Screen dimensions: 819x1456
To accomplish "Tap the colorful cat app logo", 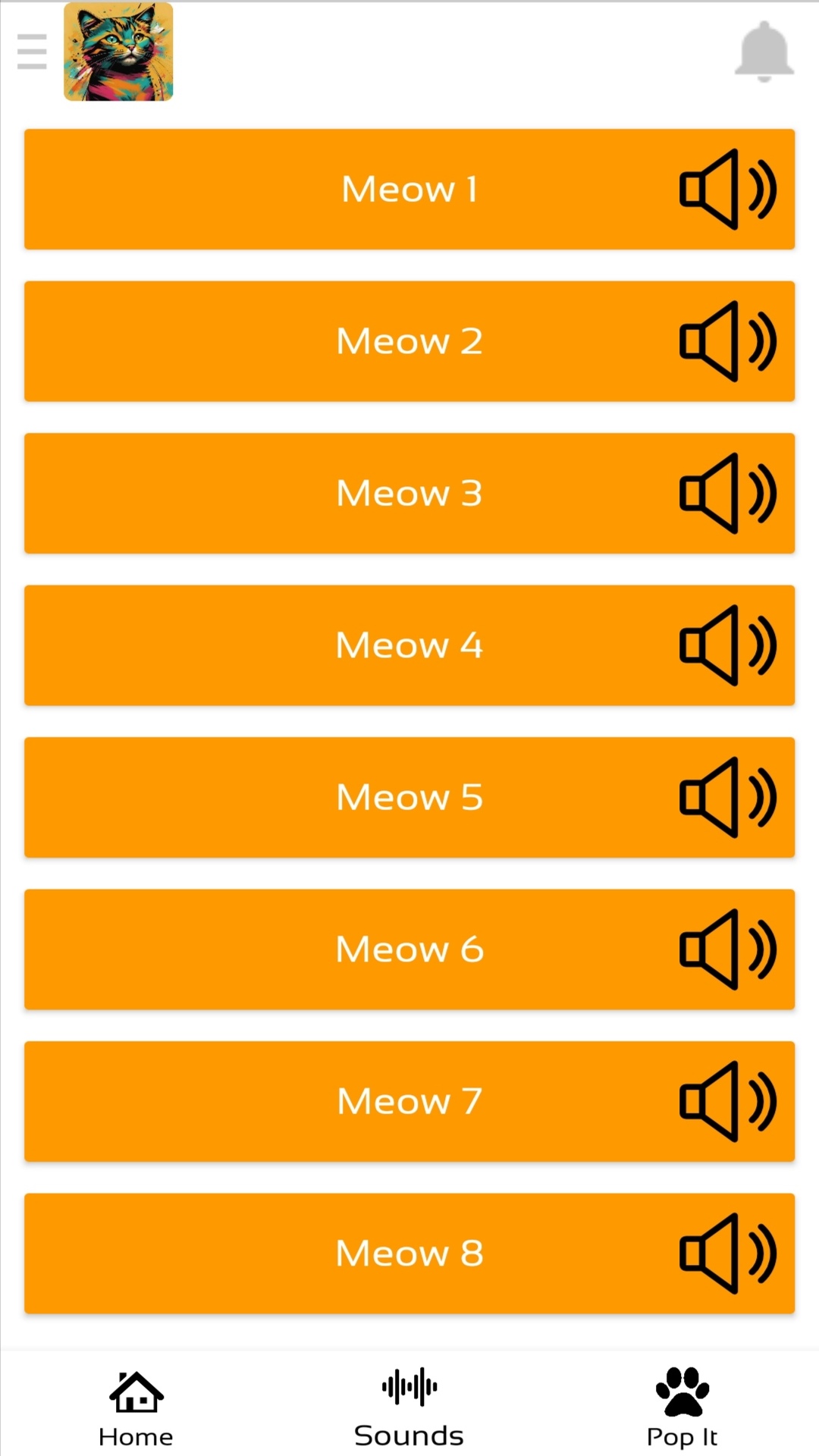I will (118, 51).
